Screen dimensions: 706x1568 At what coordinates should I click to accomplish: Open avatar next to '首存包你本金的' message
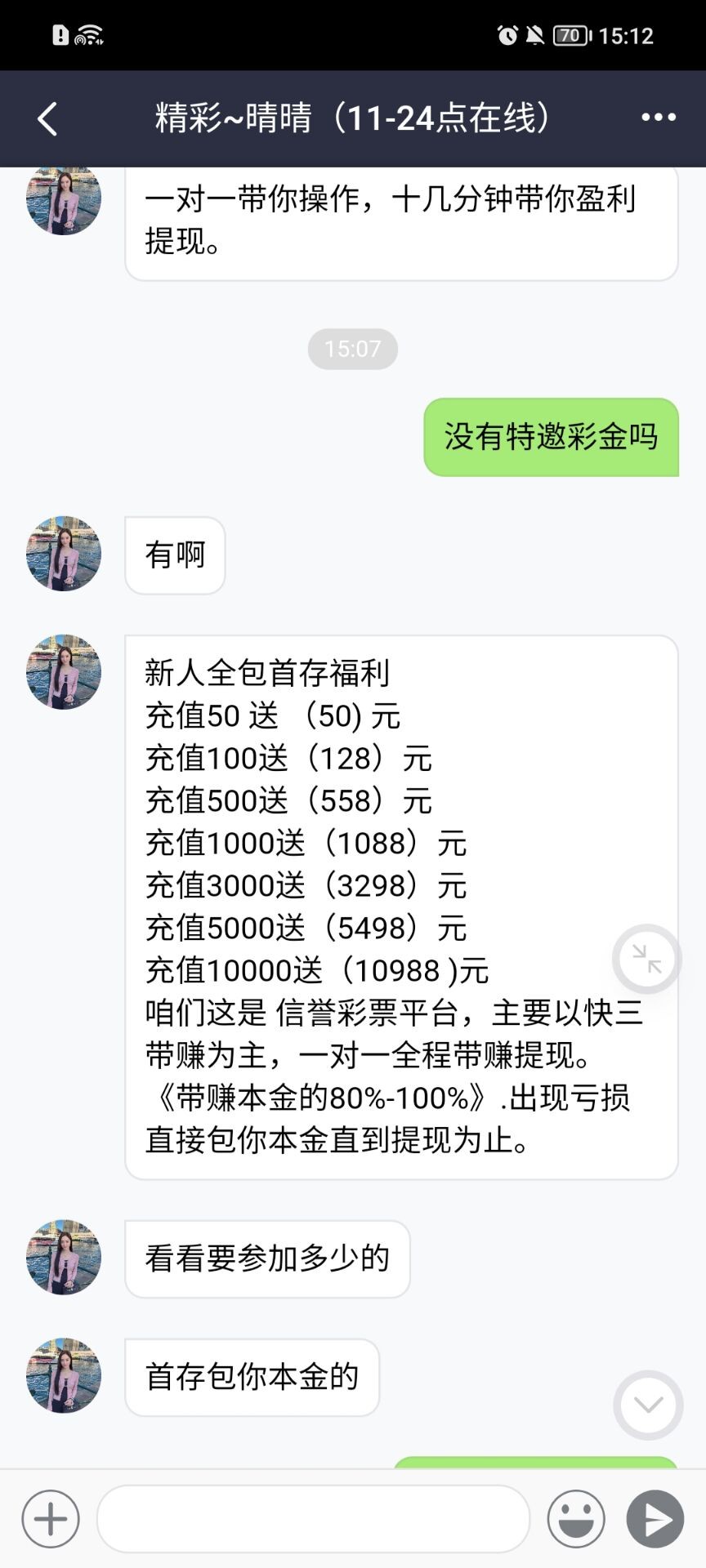pos(64,1375)
